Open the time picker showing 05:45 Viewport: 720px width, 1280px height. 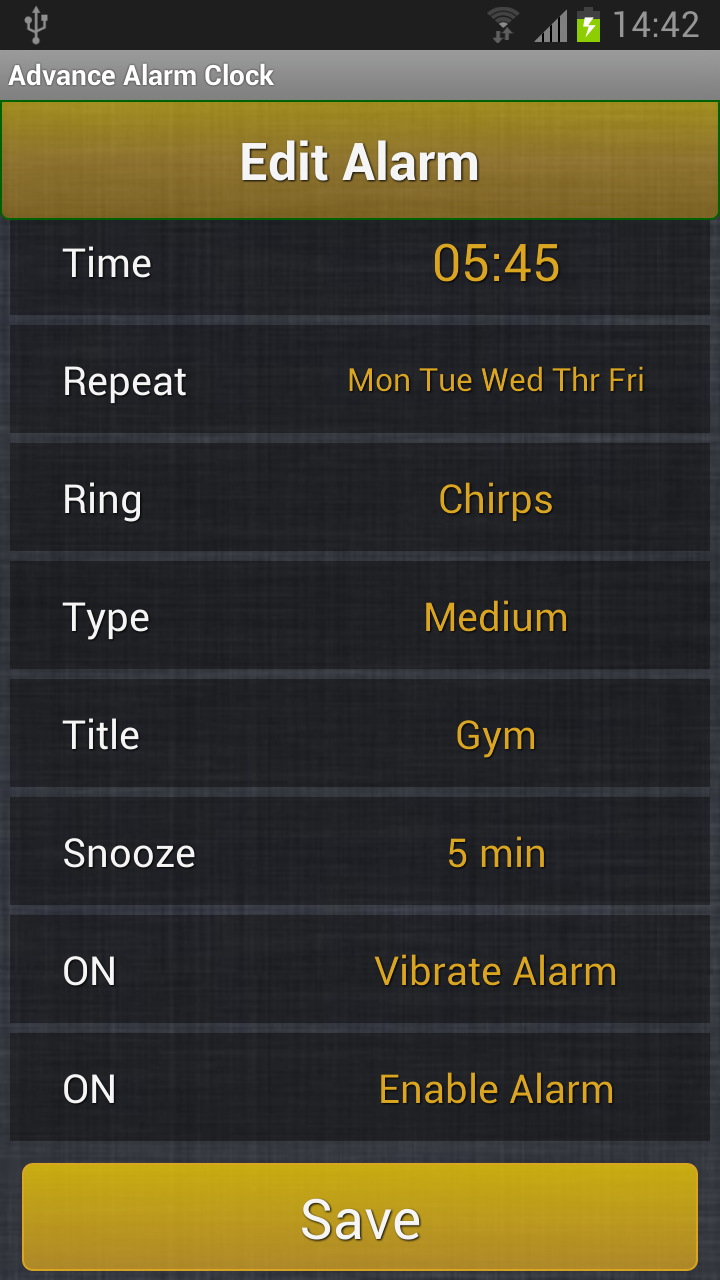(x=498, y=263)
